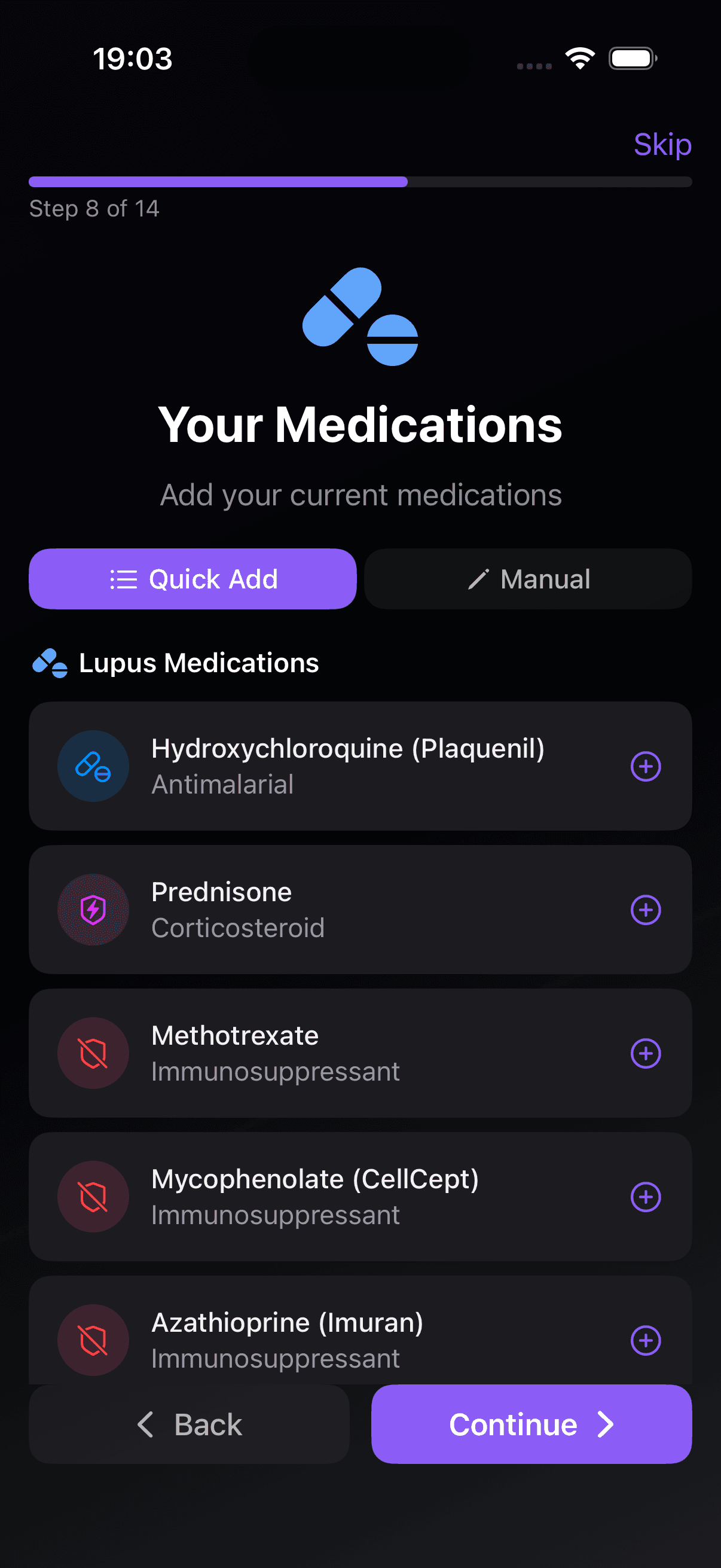Add Azathioprine (Imuran) with its plus button

coord(646,1340)
